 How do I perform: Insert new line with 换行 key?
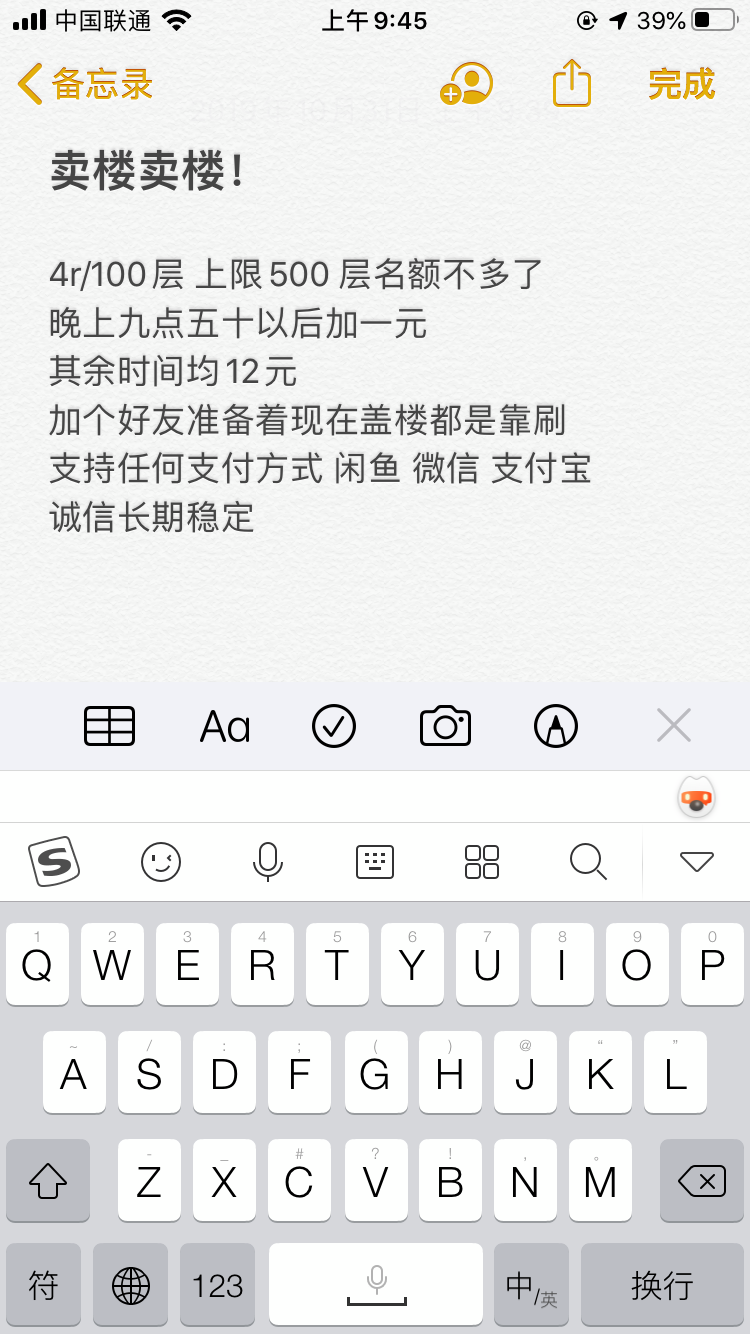662,1285
